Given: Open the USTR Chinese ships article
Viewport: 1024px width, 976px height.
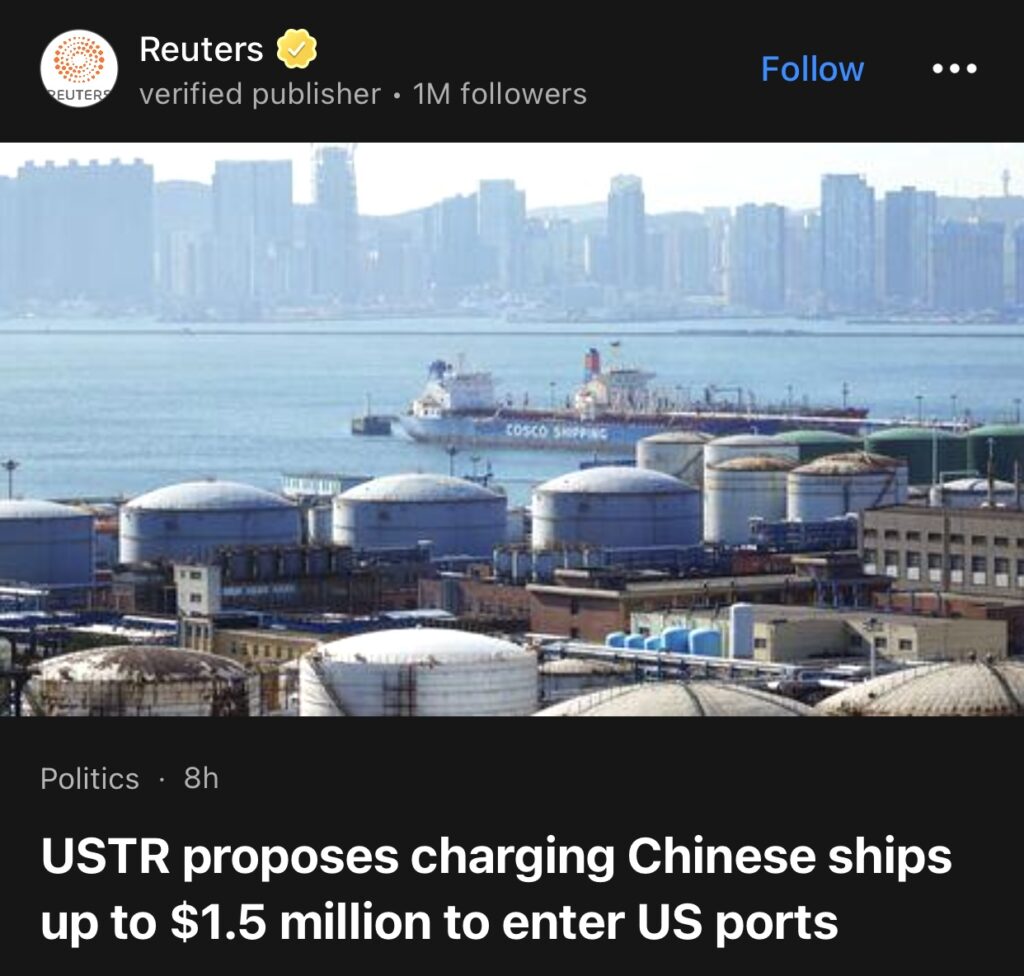Looking at the screenshot, I should tap(495, 890).
